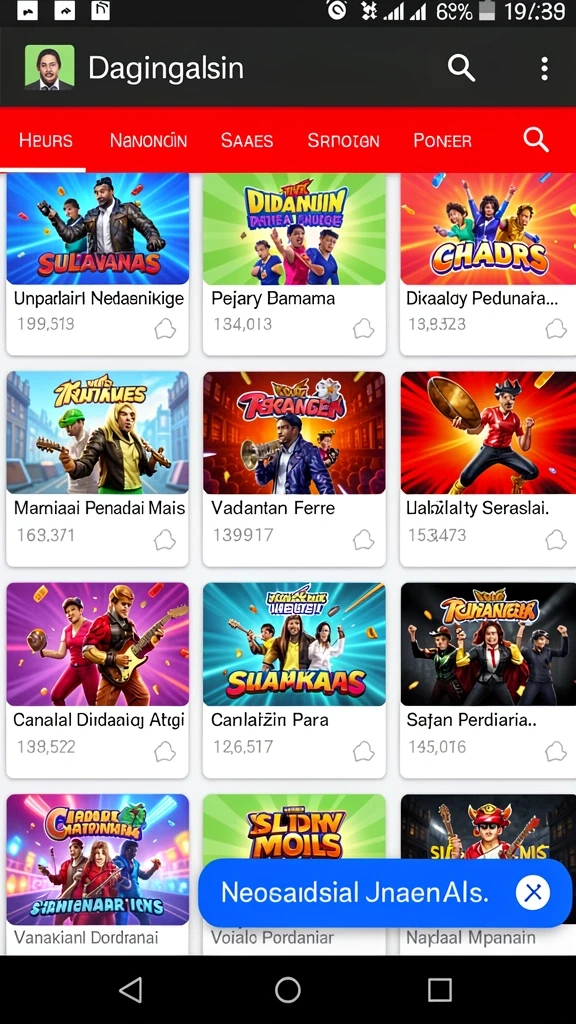The height and width of the screenshot is (1024, 576).
Task: Open the Vanakianl Dordranai card
Action: click(x=97, y=874)
